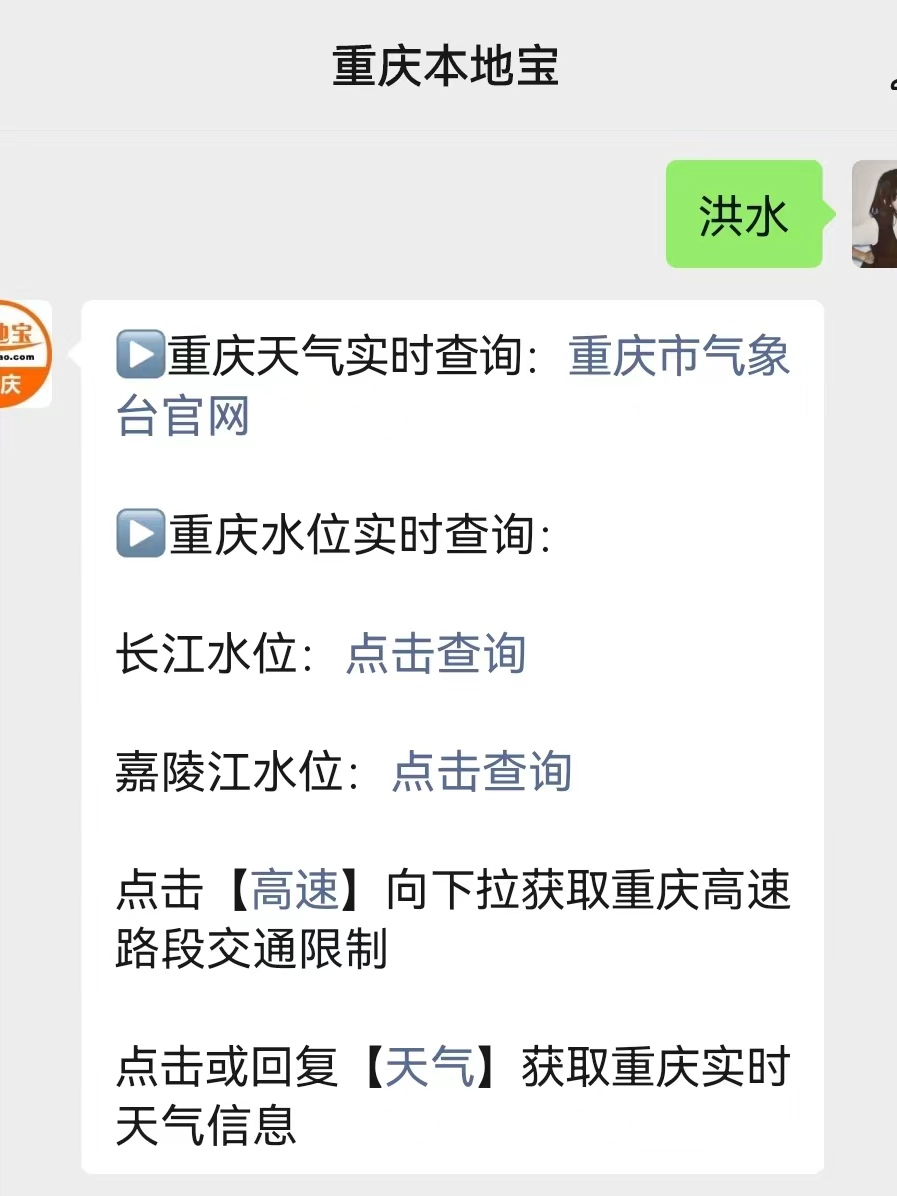Viewport: 897px width, 1196px height.
Task: Tap the 高速 keyword link
Action: click(295, 891)
